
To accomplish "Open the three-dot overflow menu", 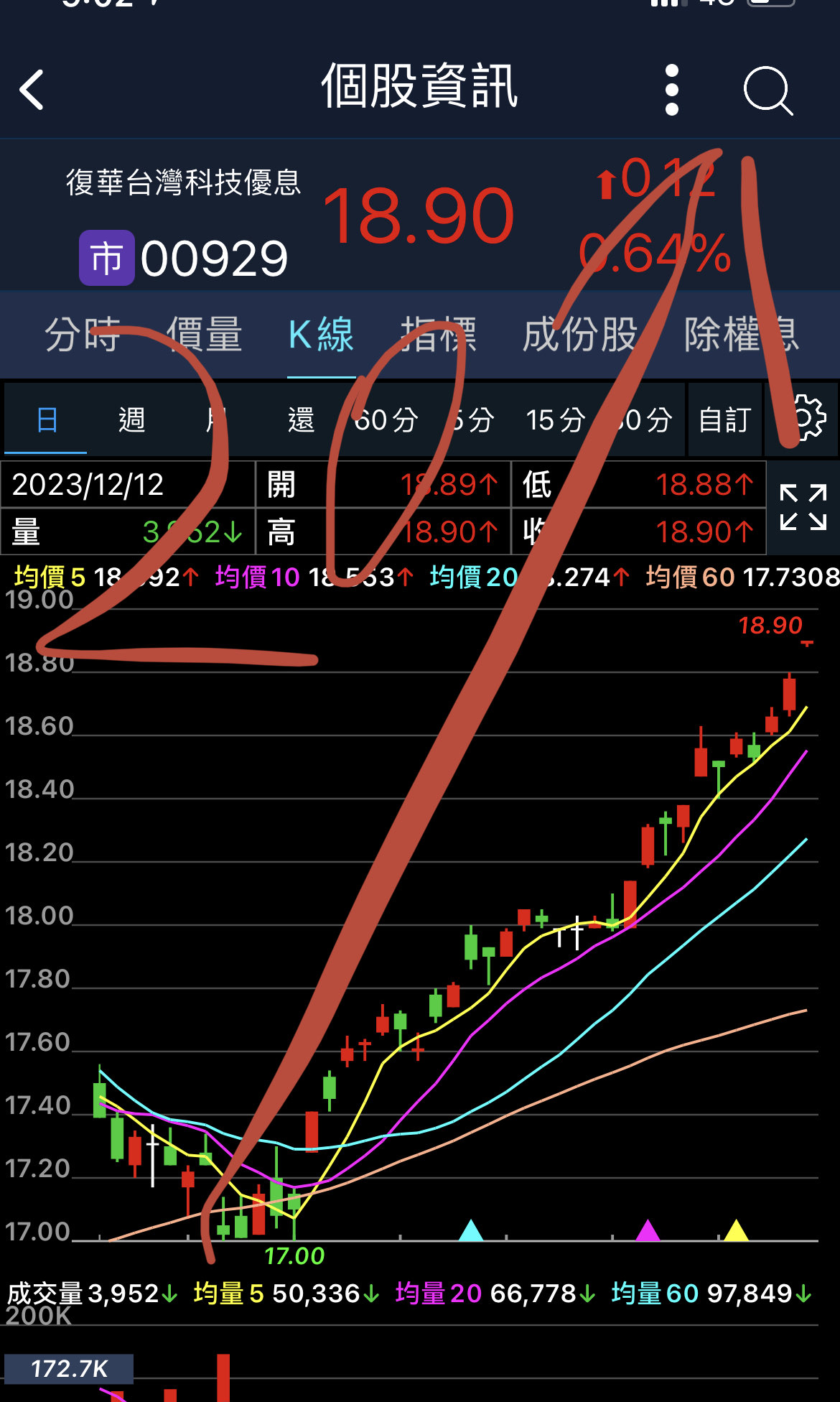I will (x=672, y=90).
